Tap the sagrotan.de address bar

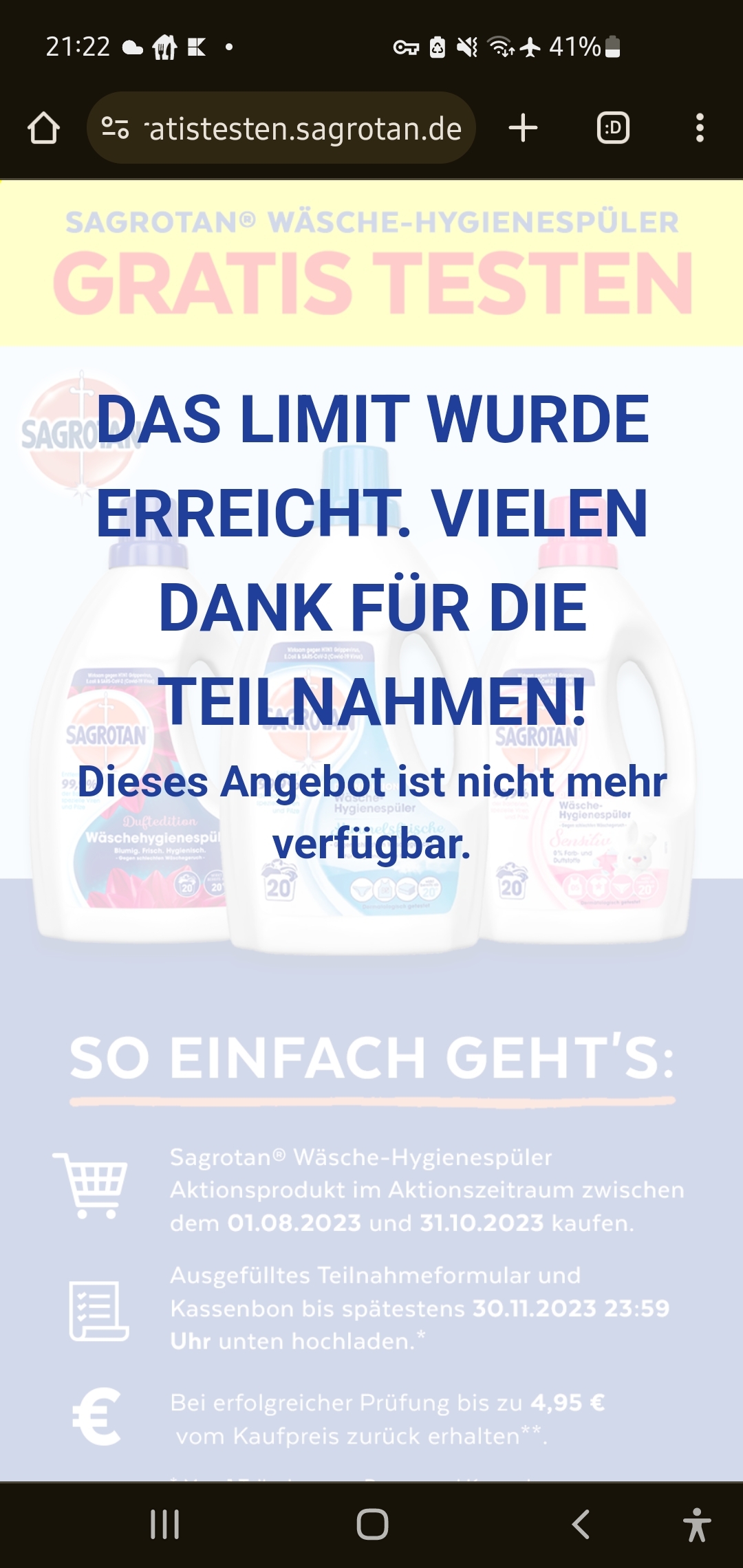pos(281,128)
